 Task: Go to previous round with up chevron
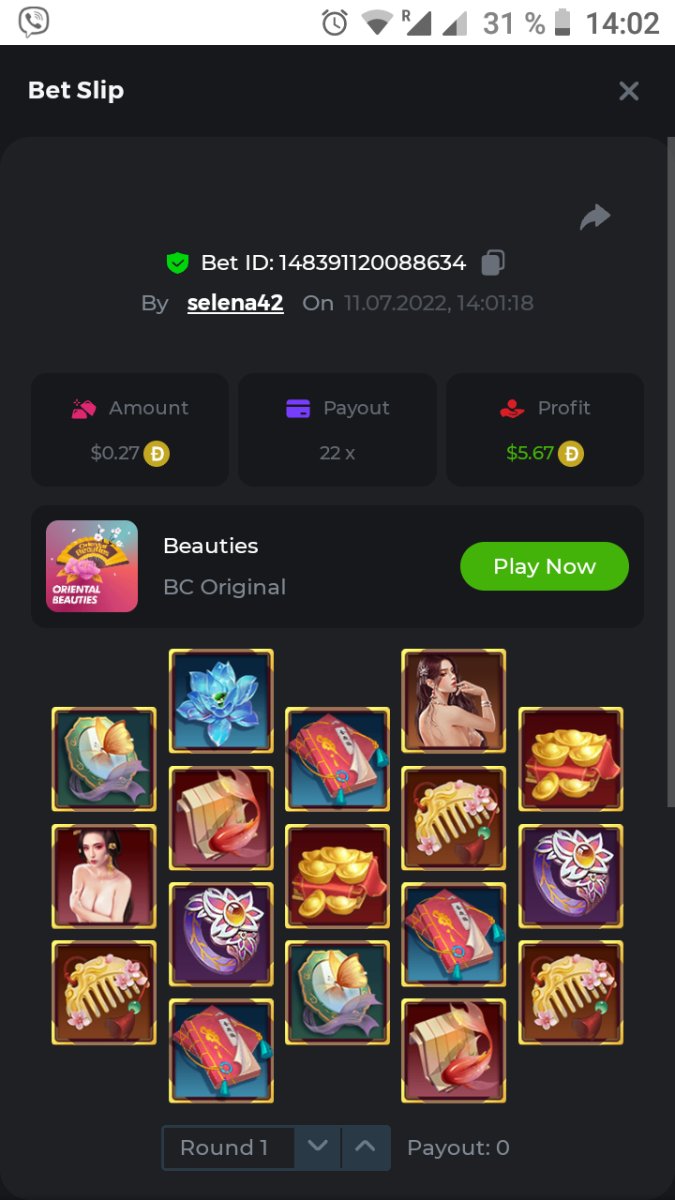(x=366, y=1147)
